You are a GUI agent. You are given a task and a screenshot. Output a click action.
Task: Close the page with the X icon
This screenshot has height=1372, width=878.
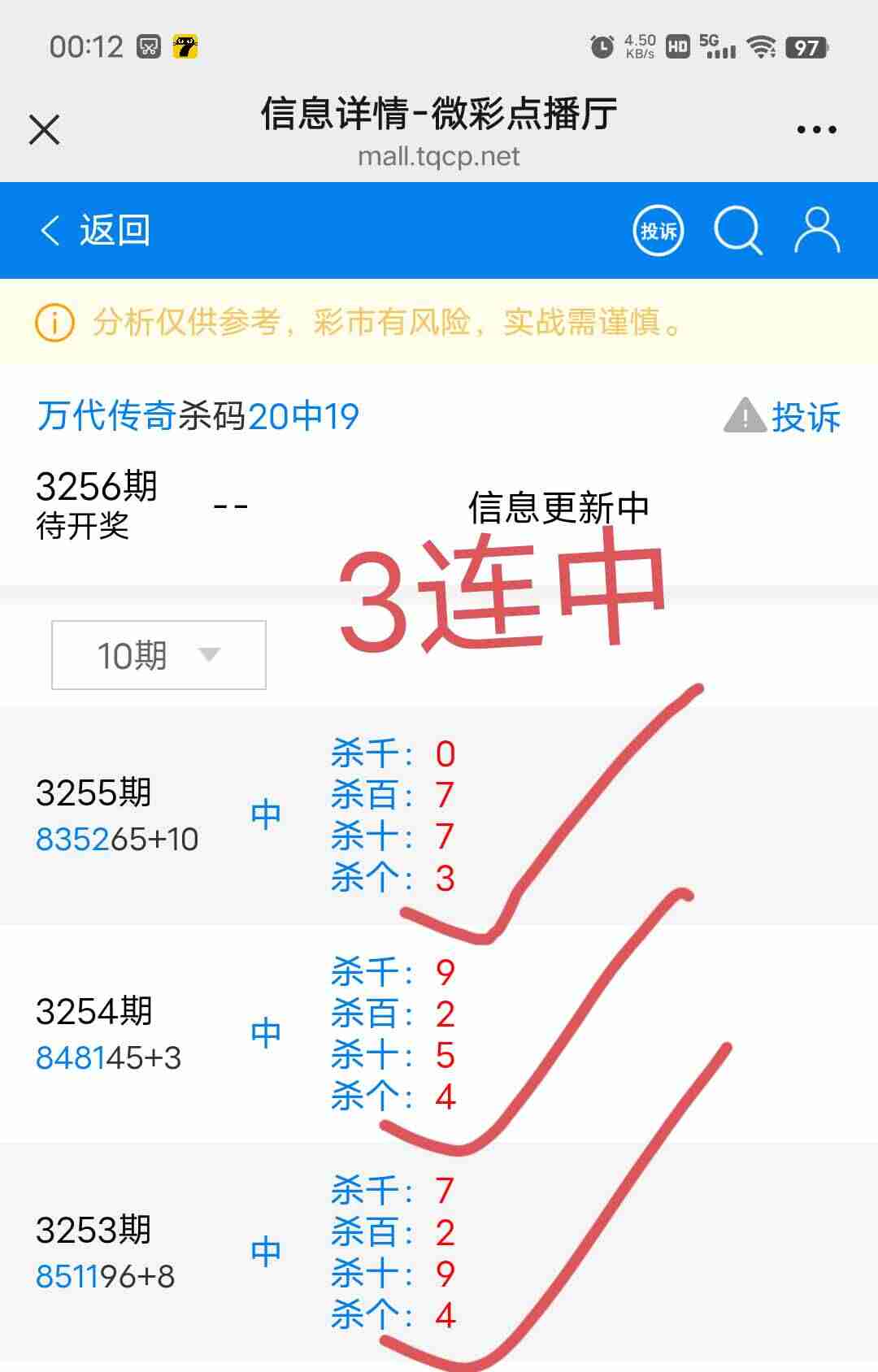click(43, 128)
